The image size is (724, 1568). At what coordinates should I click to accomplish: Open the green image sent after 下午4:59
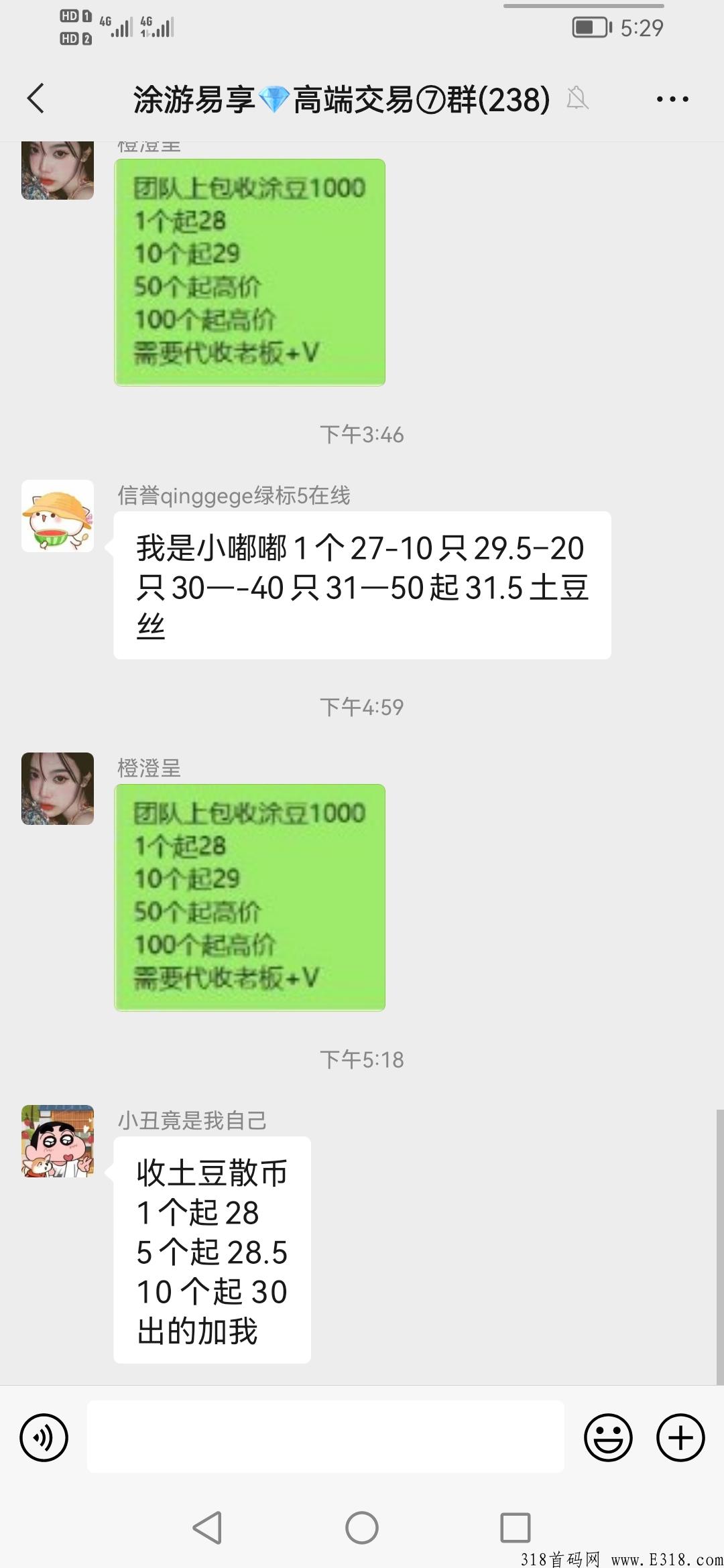[x=249, y=897]
